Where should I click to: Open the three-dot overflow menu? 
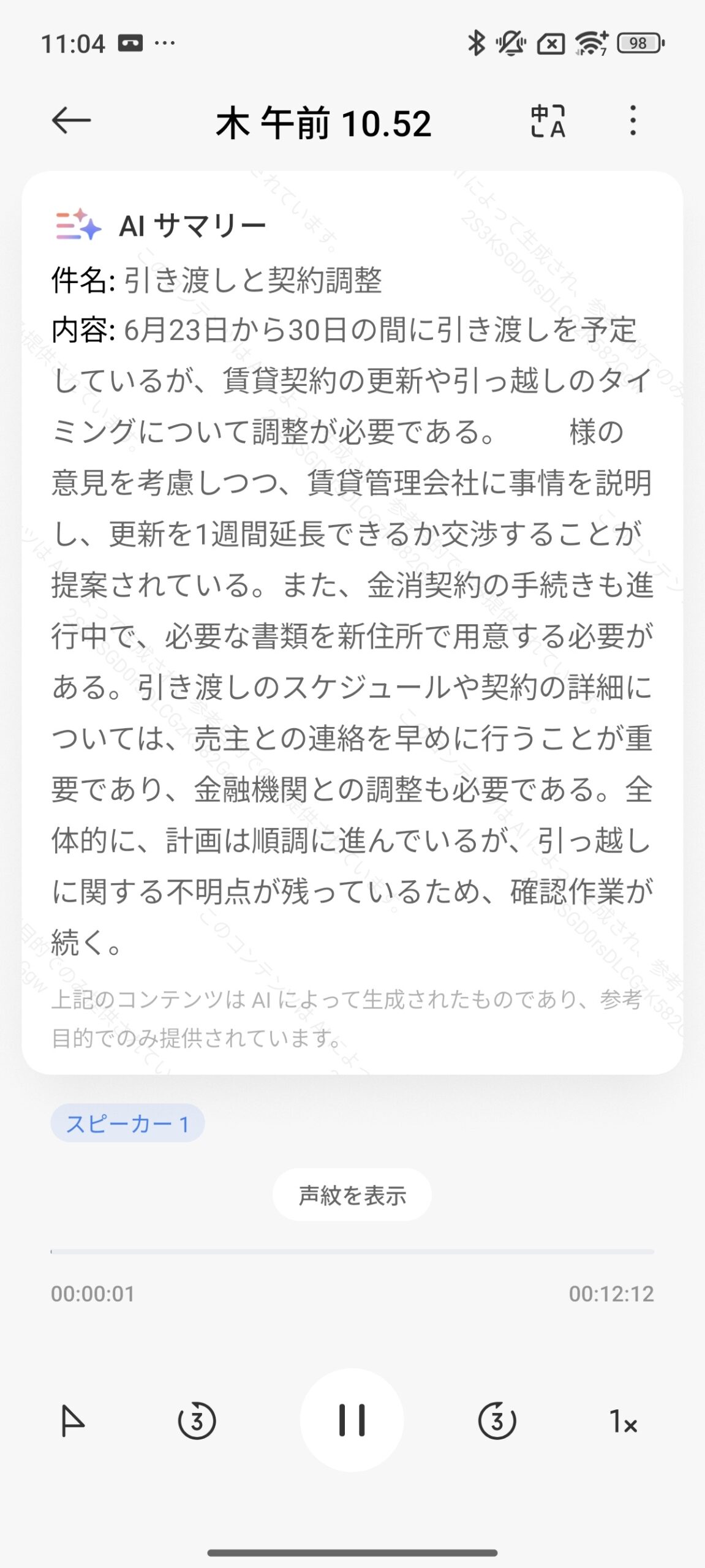point(633,121)
